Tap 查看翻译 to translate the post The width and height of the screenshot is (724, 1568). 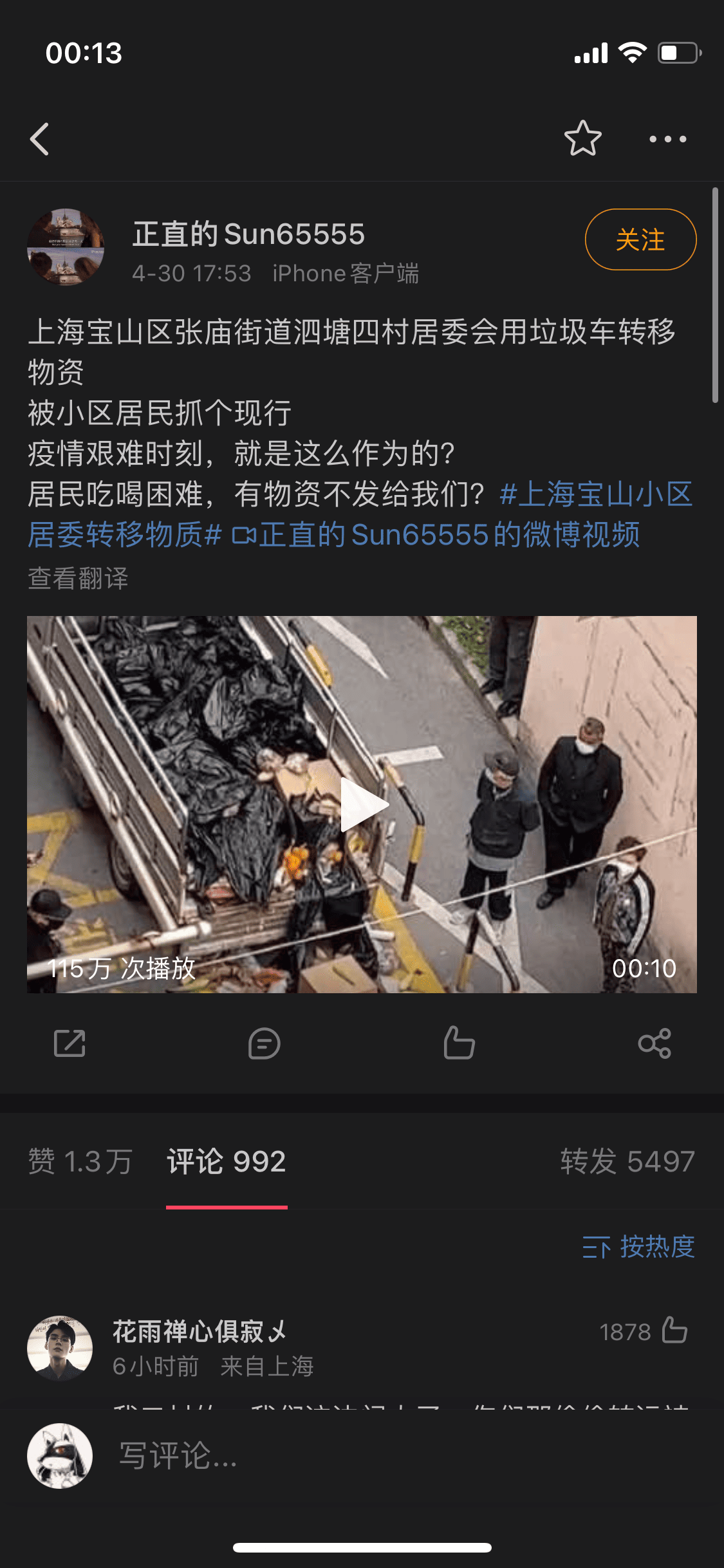(x=78, y=578)
